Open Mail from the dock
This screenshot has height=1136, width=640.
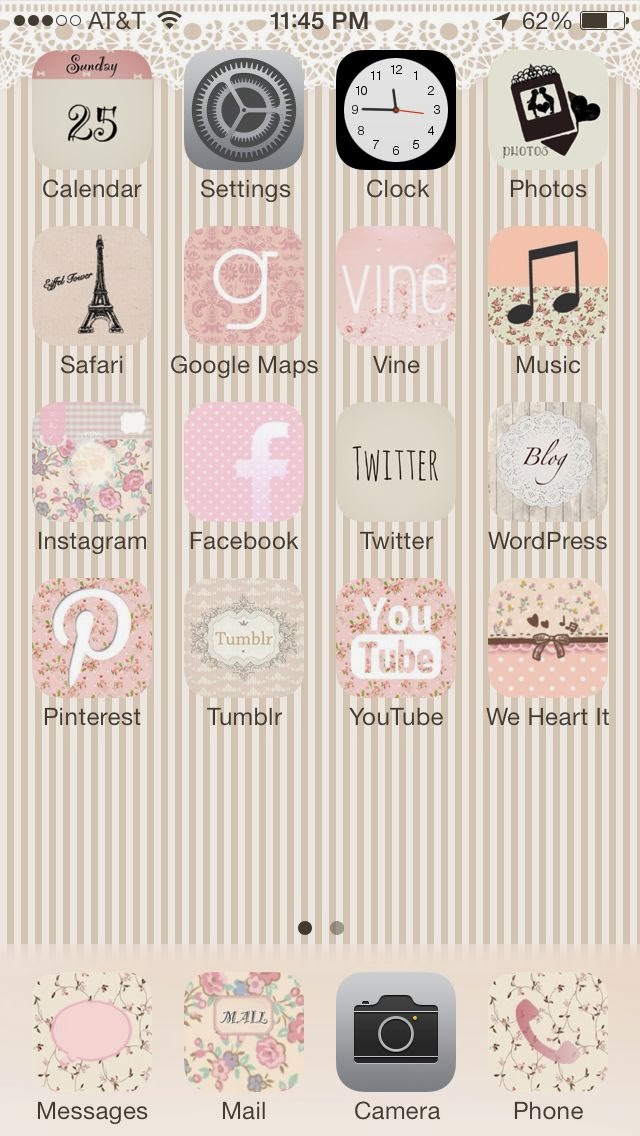(244, 1033)
